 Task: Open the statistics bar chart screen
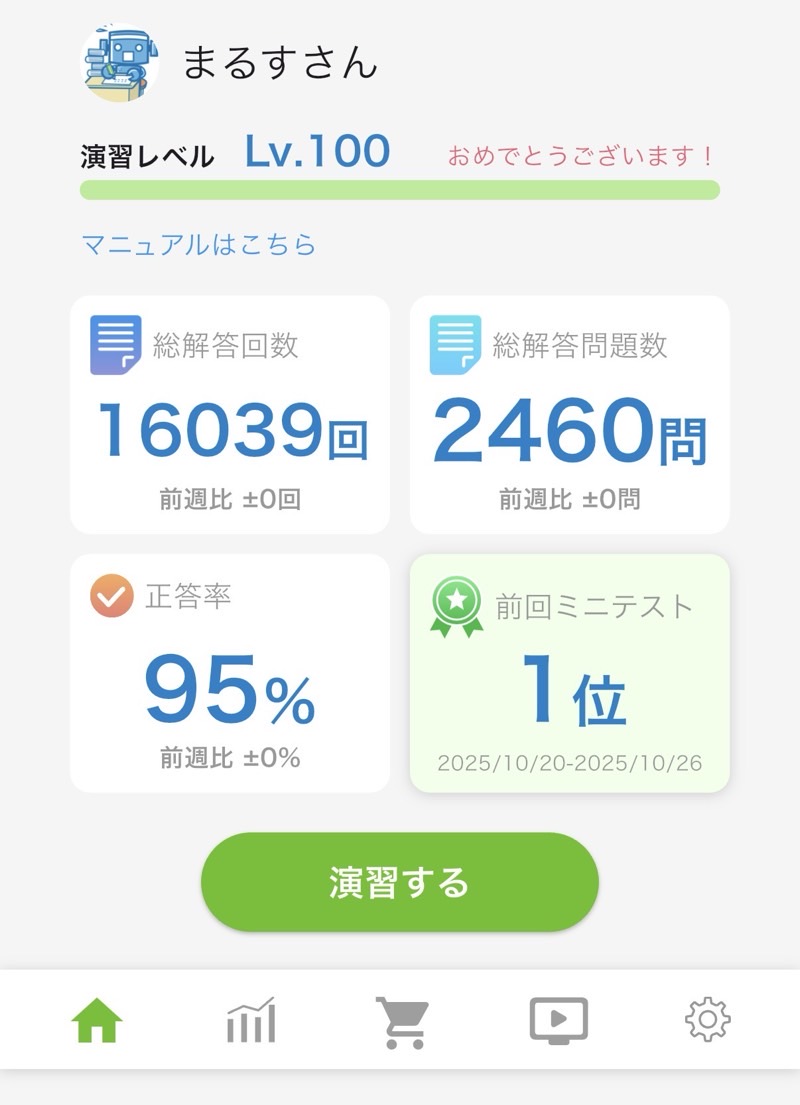click(x=249, y=1022)
